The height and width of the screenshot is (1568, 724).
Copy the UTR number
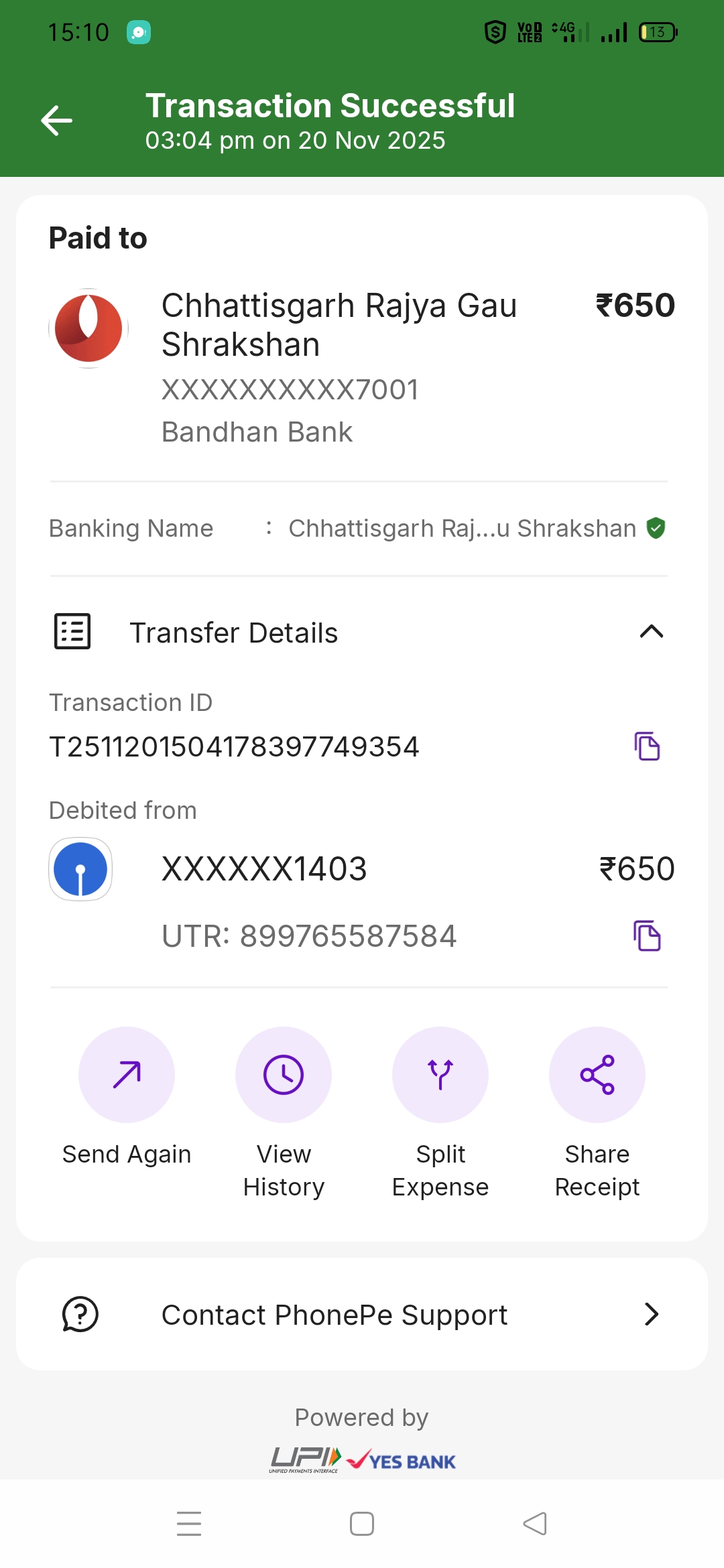(x=647, y=936)
